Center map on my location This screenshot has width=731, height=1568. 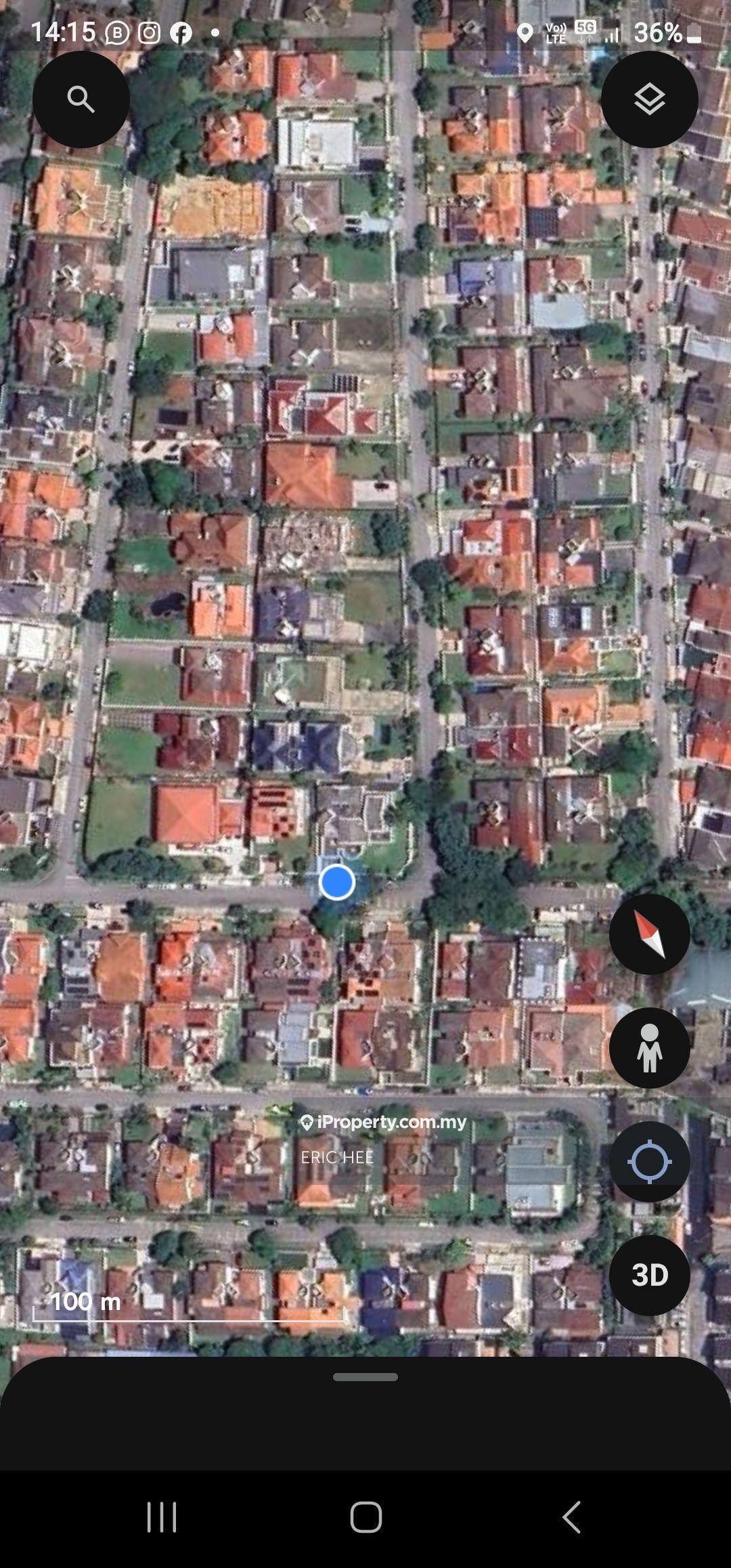pyautogui.click(x=649, y=1161)
